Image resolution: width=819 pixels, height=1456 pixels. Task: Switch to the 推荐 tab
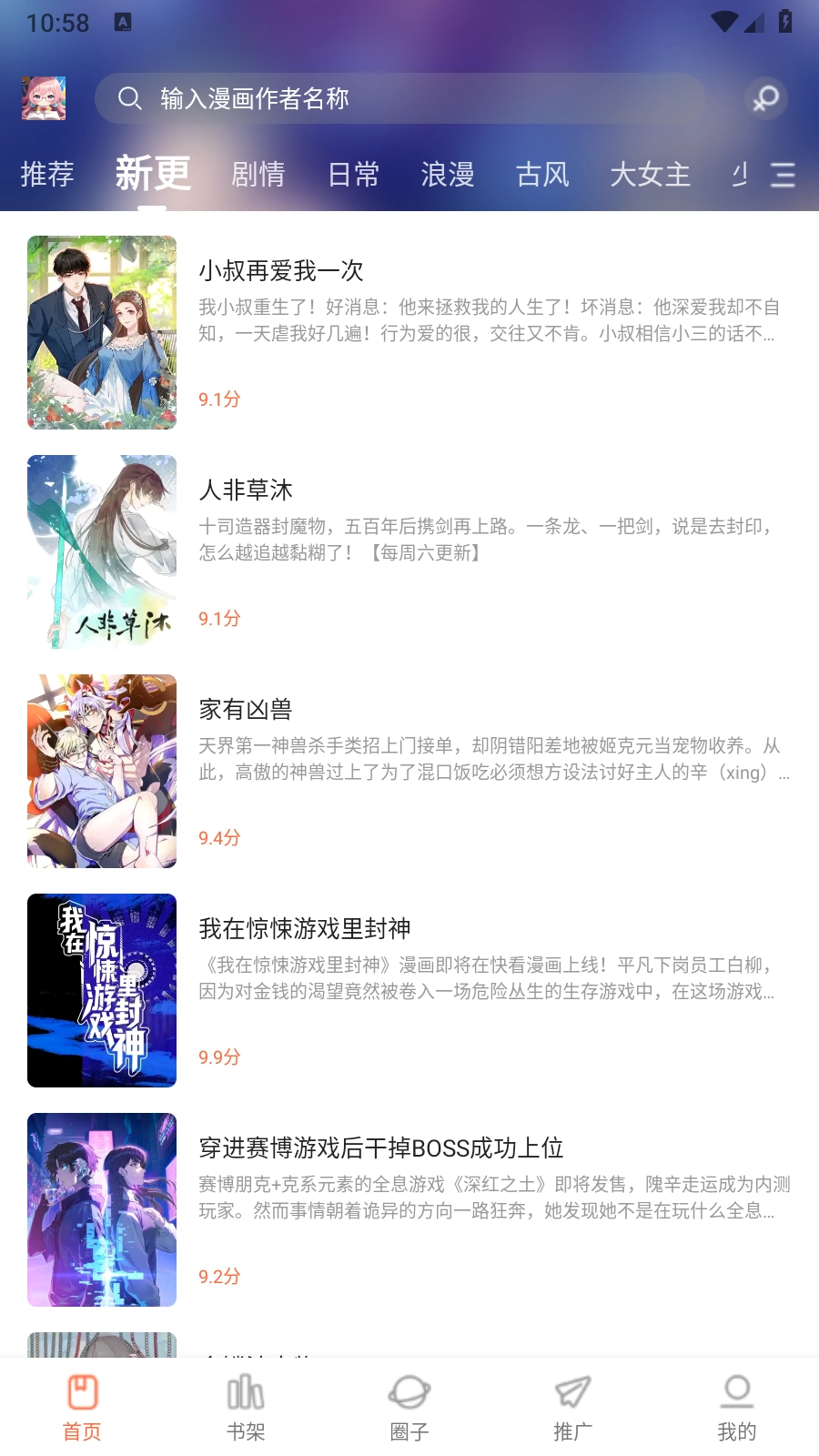[47, 175]
